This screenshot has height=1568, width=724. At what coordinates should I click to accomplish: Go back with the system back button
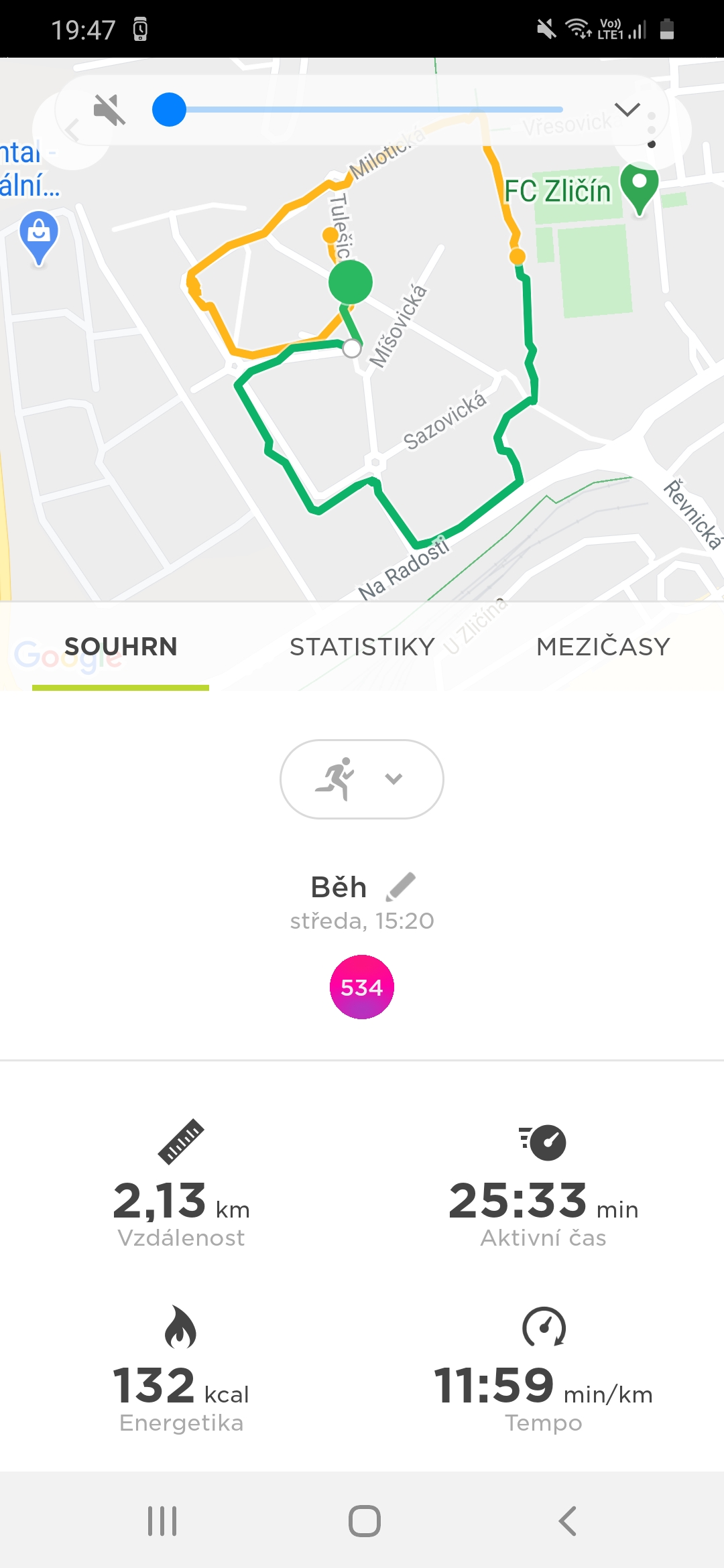click(567, 1521)
